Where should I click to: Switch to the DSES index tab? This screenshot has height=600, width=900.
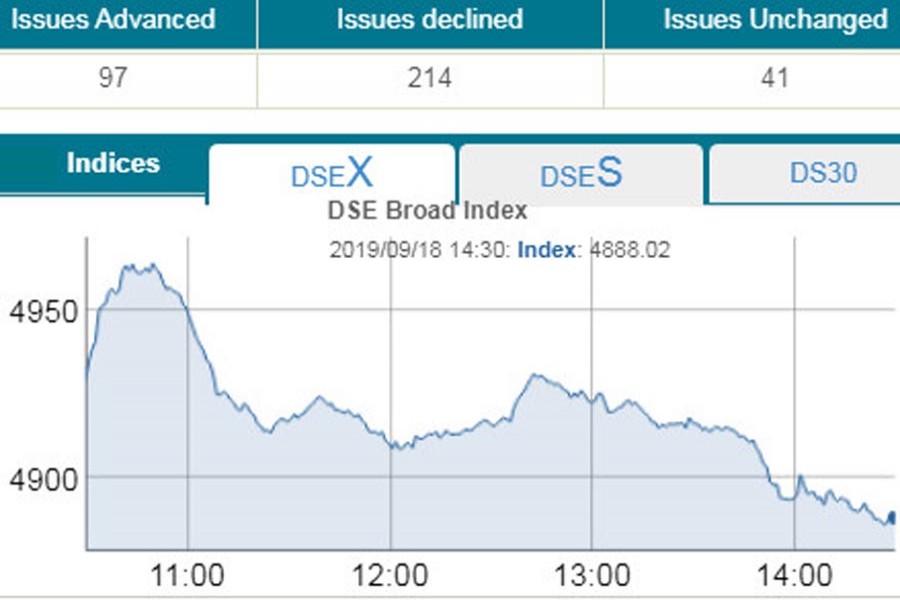tap(581, 174)
